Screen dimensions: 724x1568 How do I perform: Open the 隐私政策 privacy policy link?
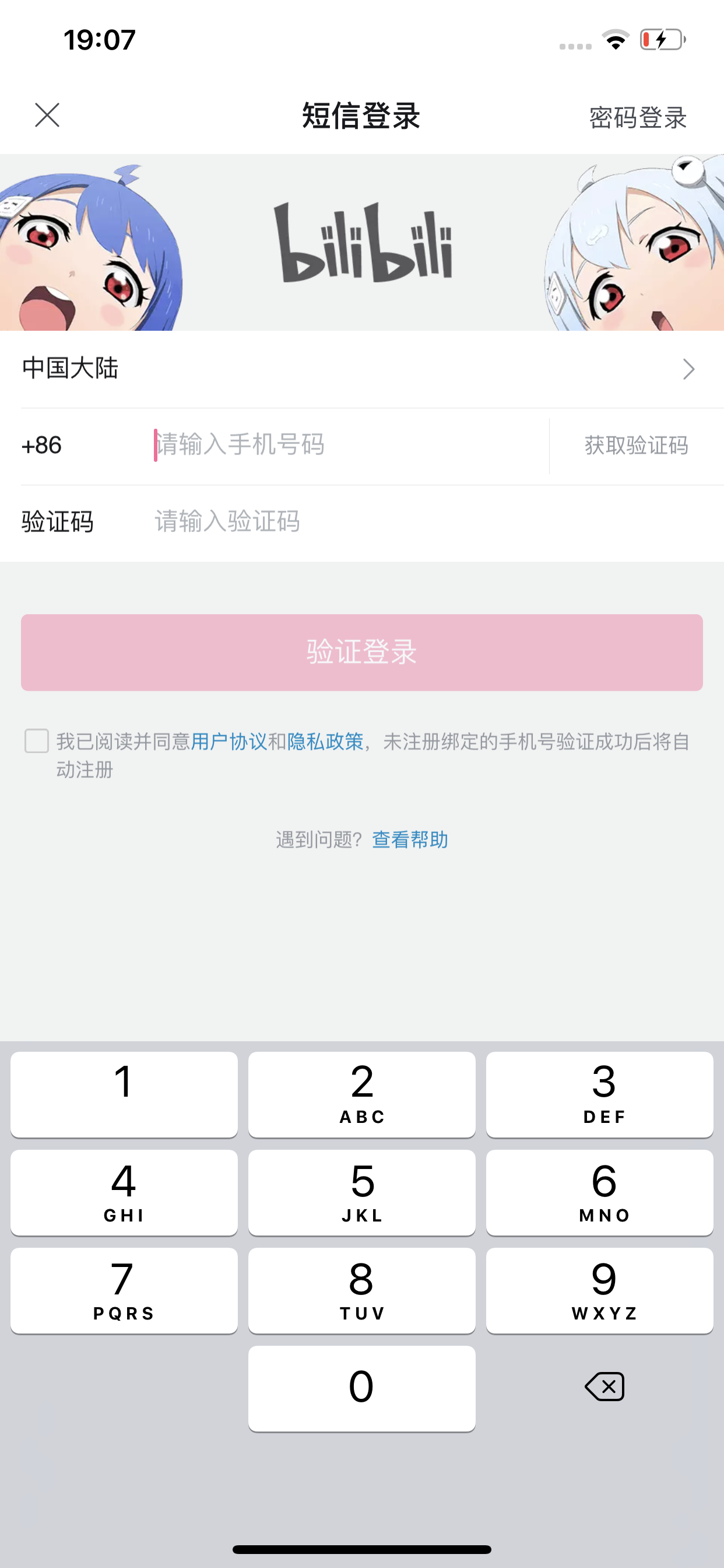point(325,741)
